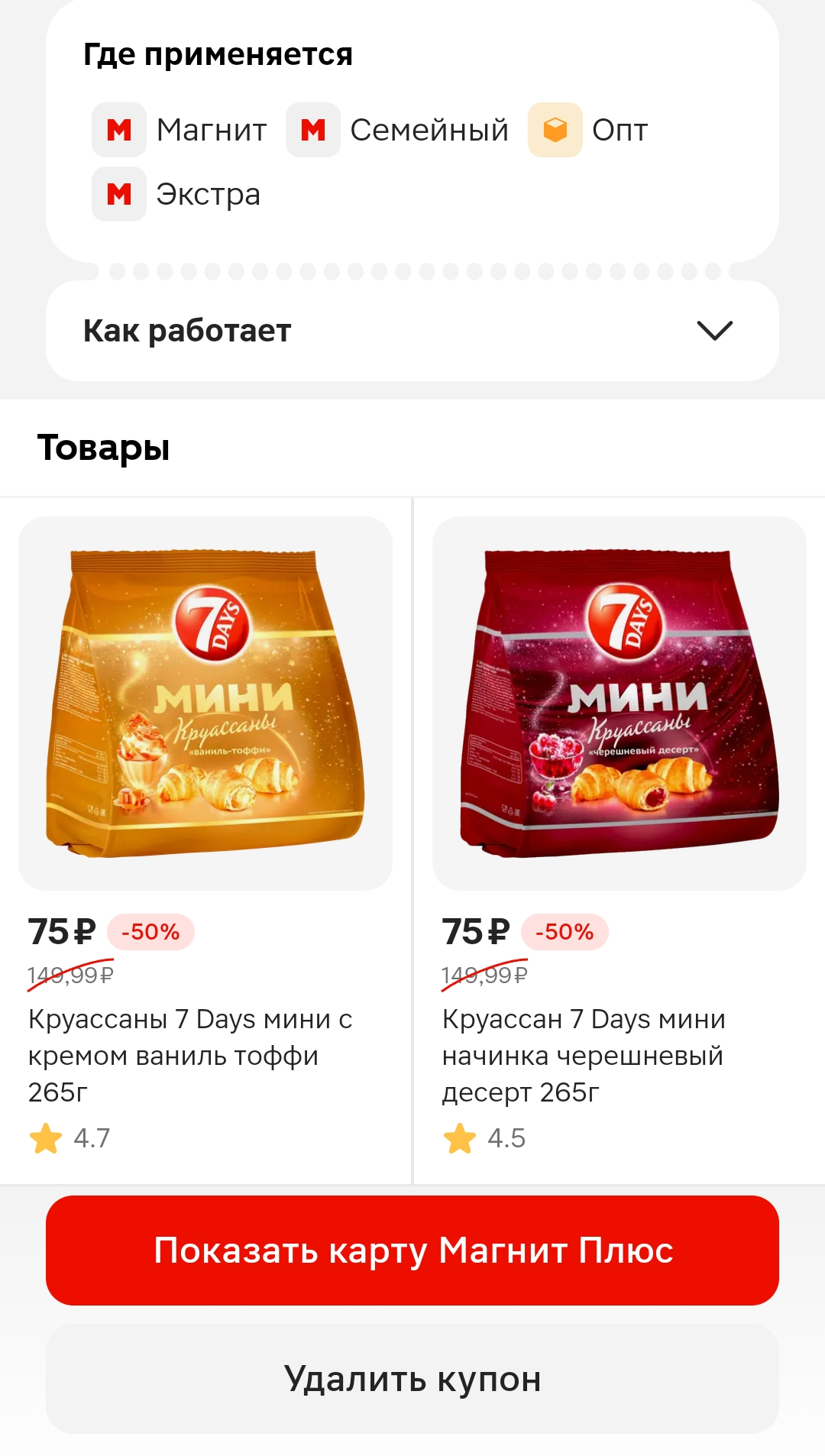Expand the "Как работает" section

tap(412, 331)
